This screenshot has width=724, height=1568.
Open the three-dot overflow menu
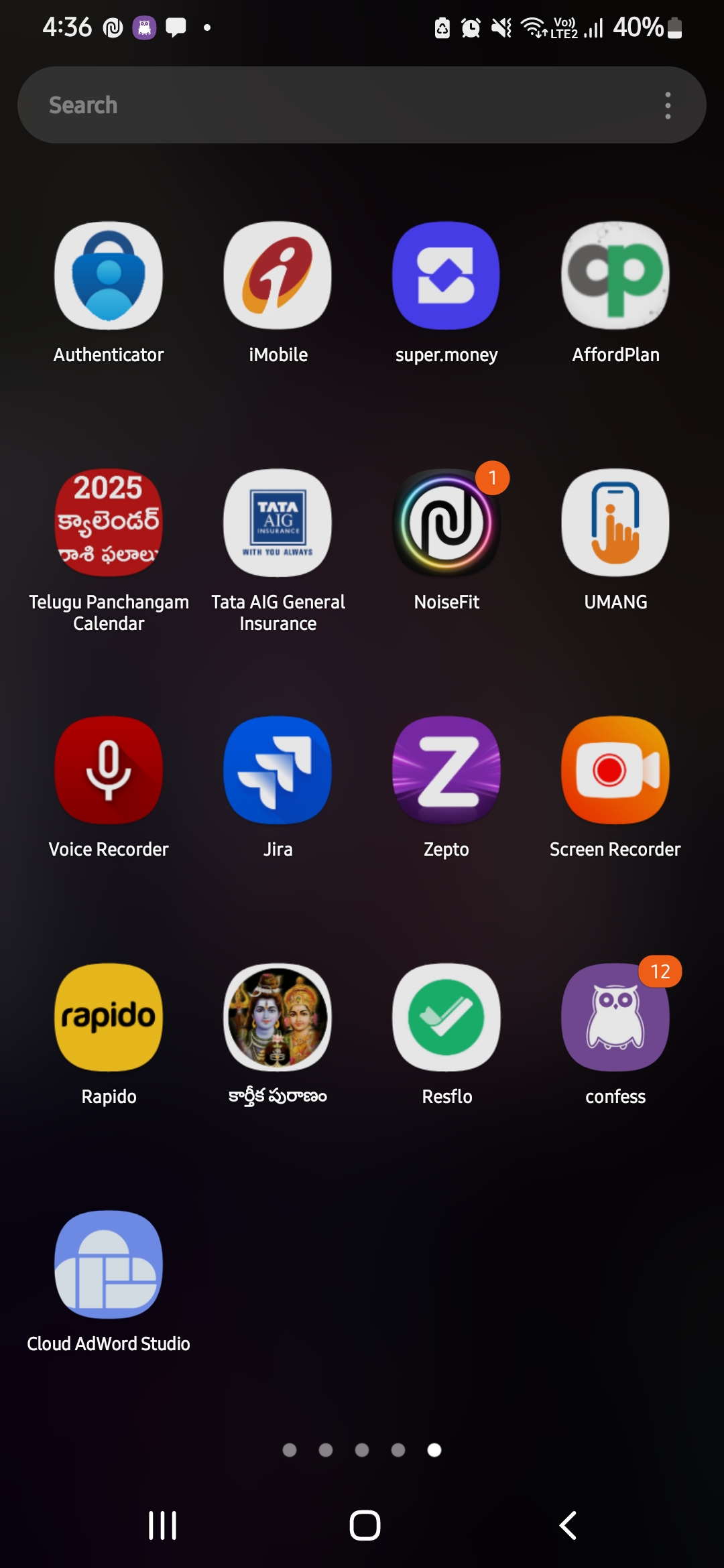tap(668, 105)
